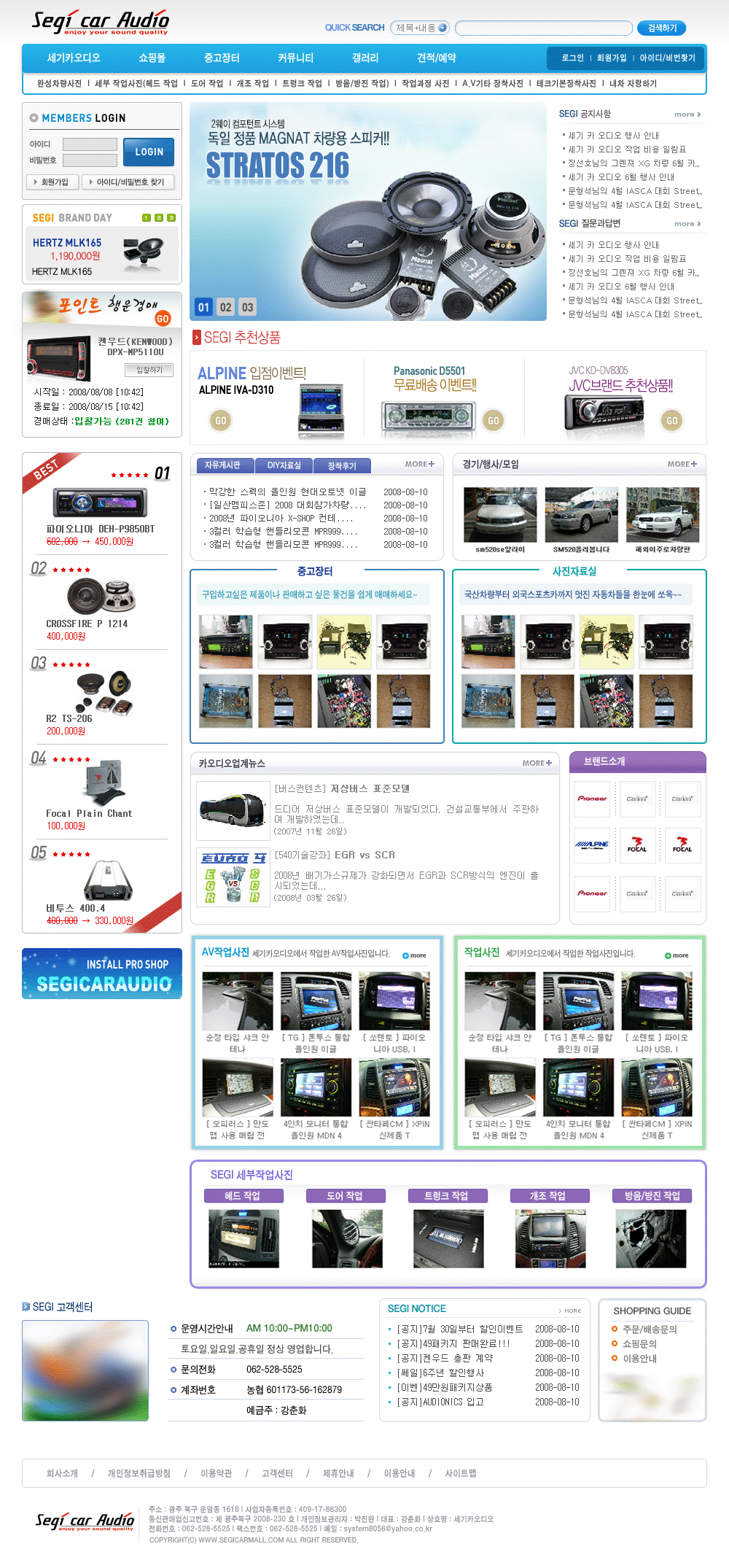The width and height of the screenshot is (729, 1568).
Task: Tap the INSTALL PRO SHOP banner
Action: (102, 974)
